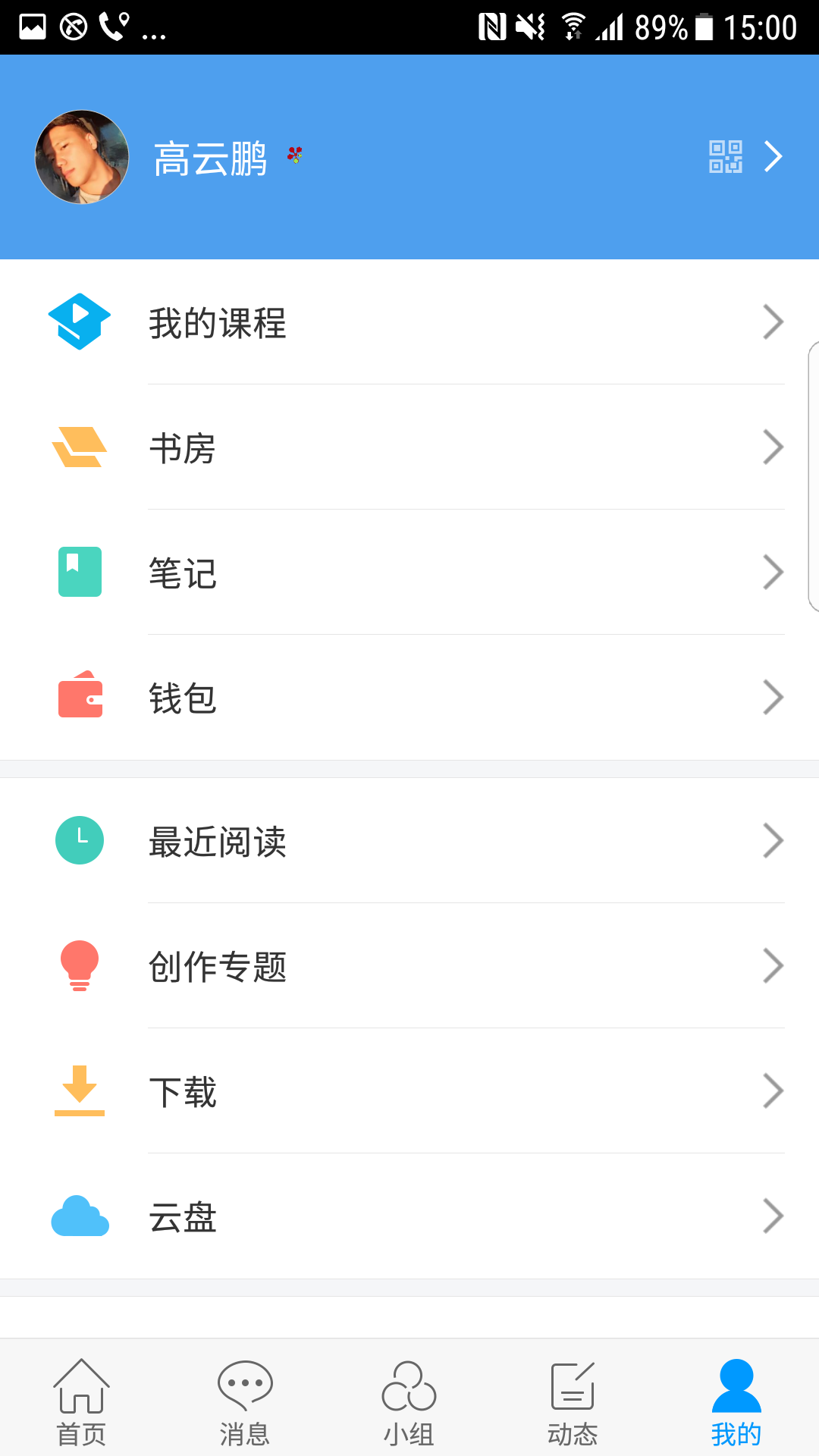The height and width of the screenshot is (1456, 819).
Task: Tap the profile avatar photo
Action: pyautogui.click(x=82, y=157)
